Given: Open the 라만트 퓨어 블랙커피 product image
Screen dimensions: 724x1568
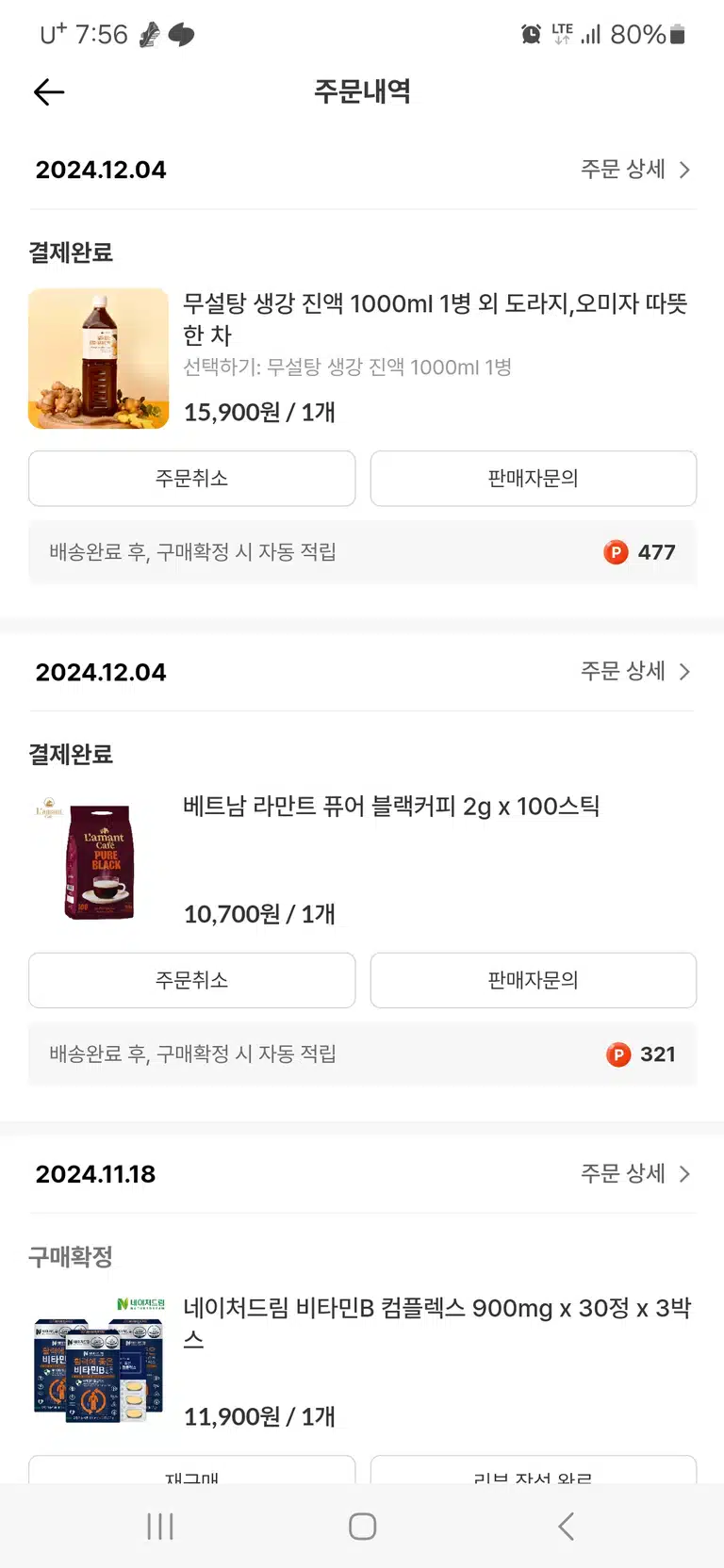Looking at the screenshot, I should pos(99,861).
